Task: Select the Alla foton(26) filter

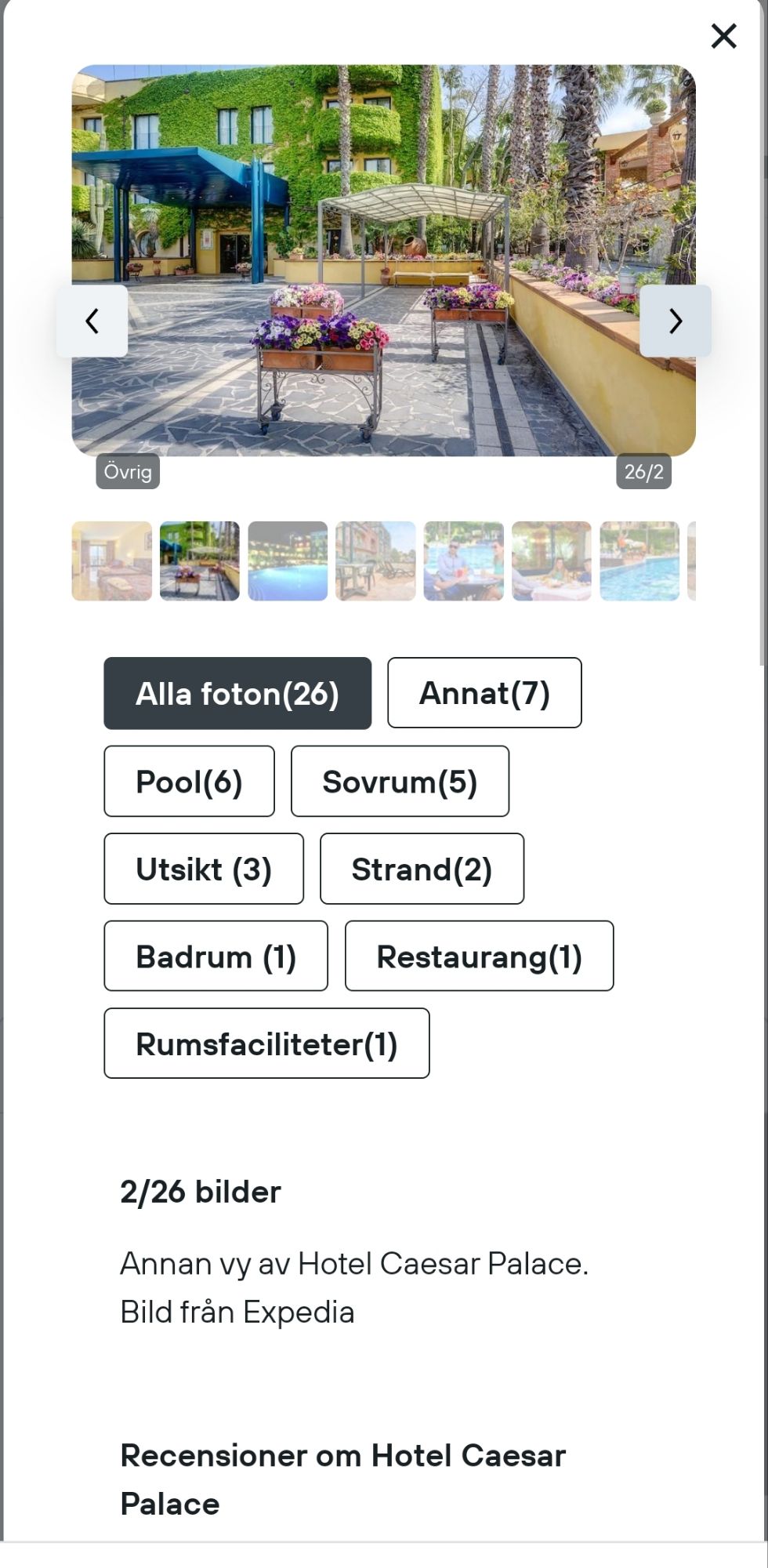Action: (237, 693)
